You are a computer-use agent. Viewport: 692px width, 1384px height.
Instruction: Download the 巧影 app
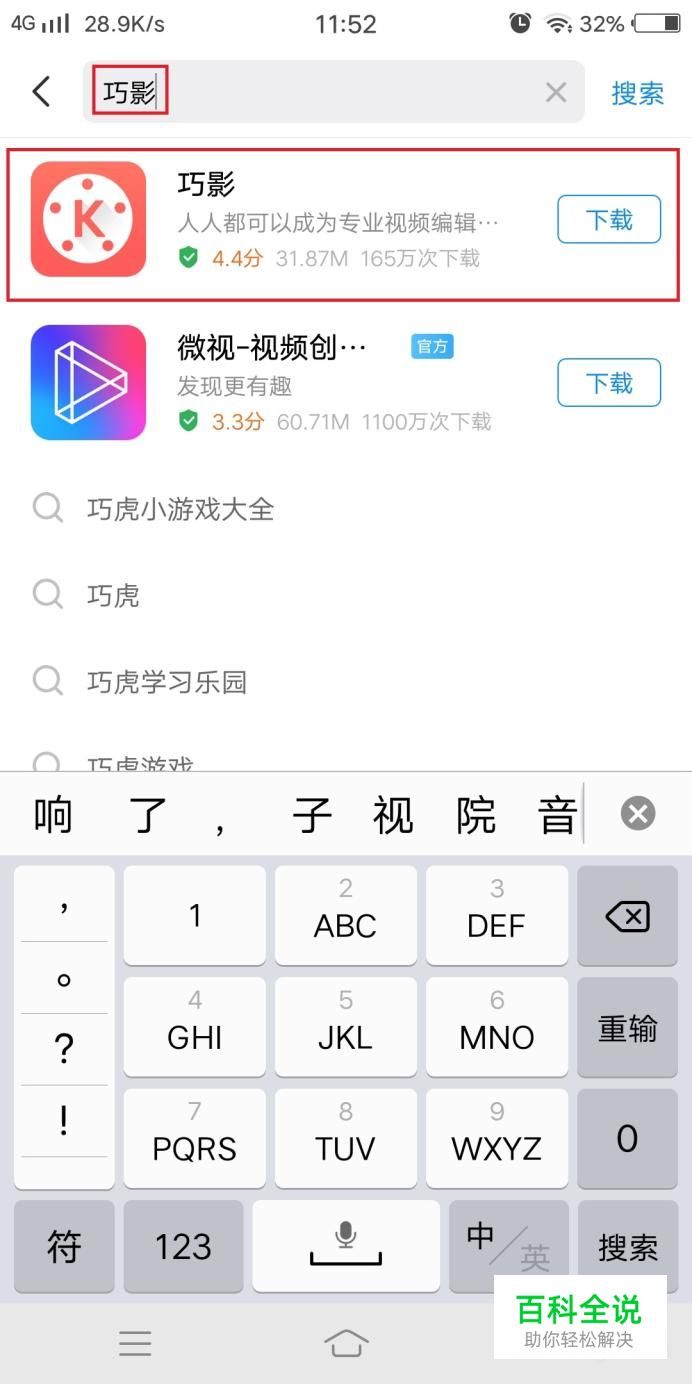point(608,219)
